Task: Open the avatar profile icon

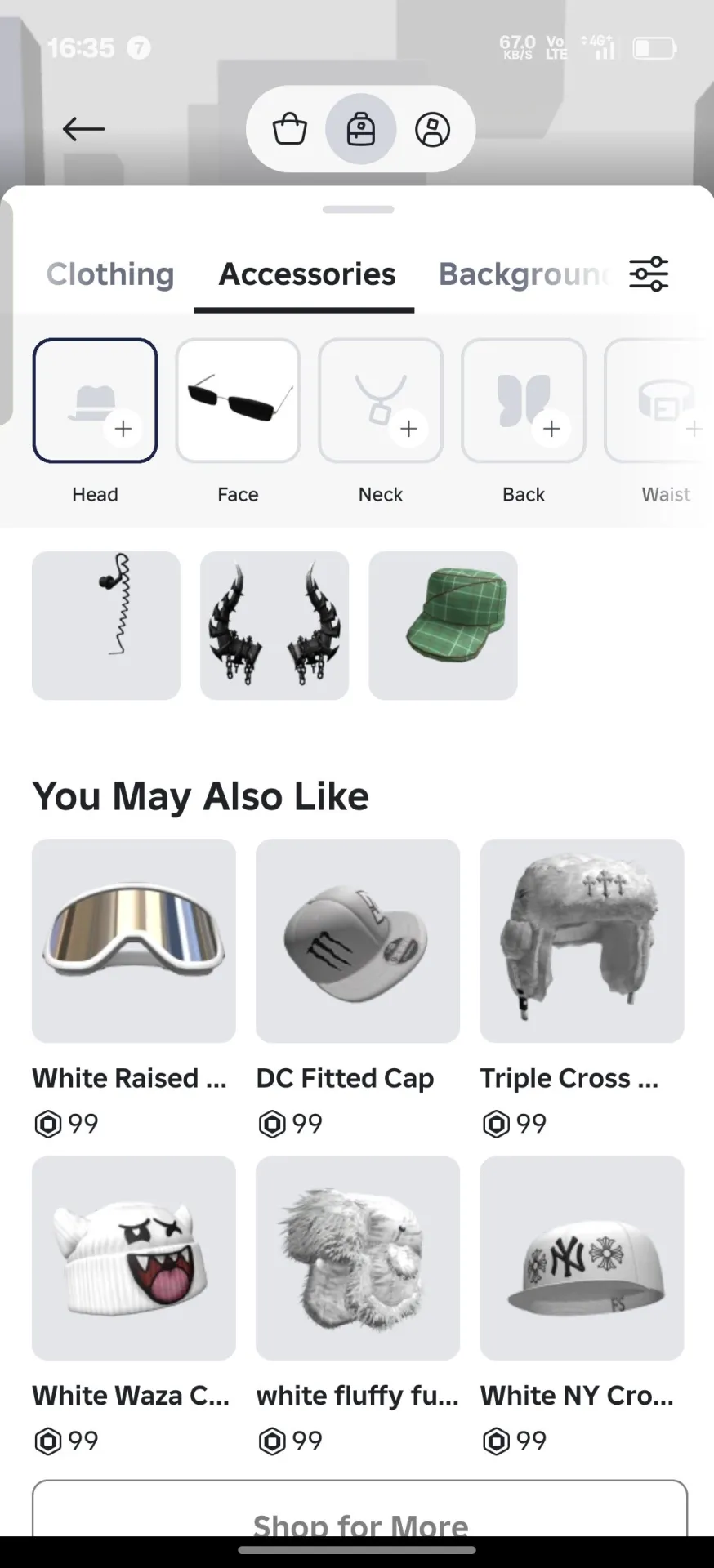Action: [x=432, y=129]
